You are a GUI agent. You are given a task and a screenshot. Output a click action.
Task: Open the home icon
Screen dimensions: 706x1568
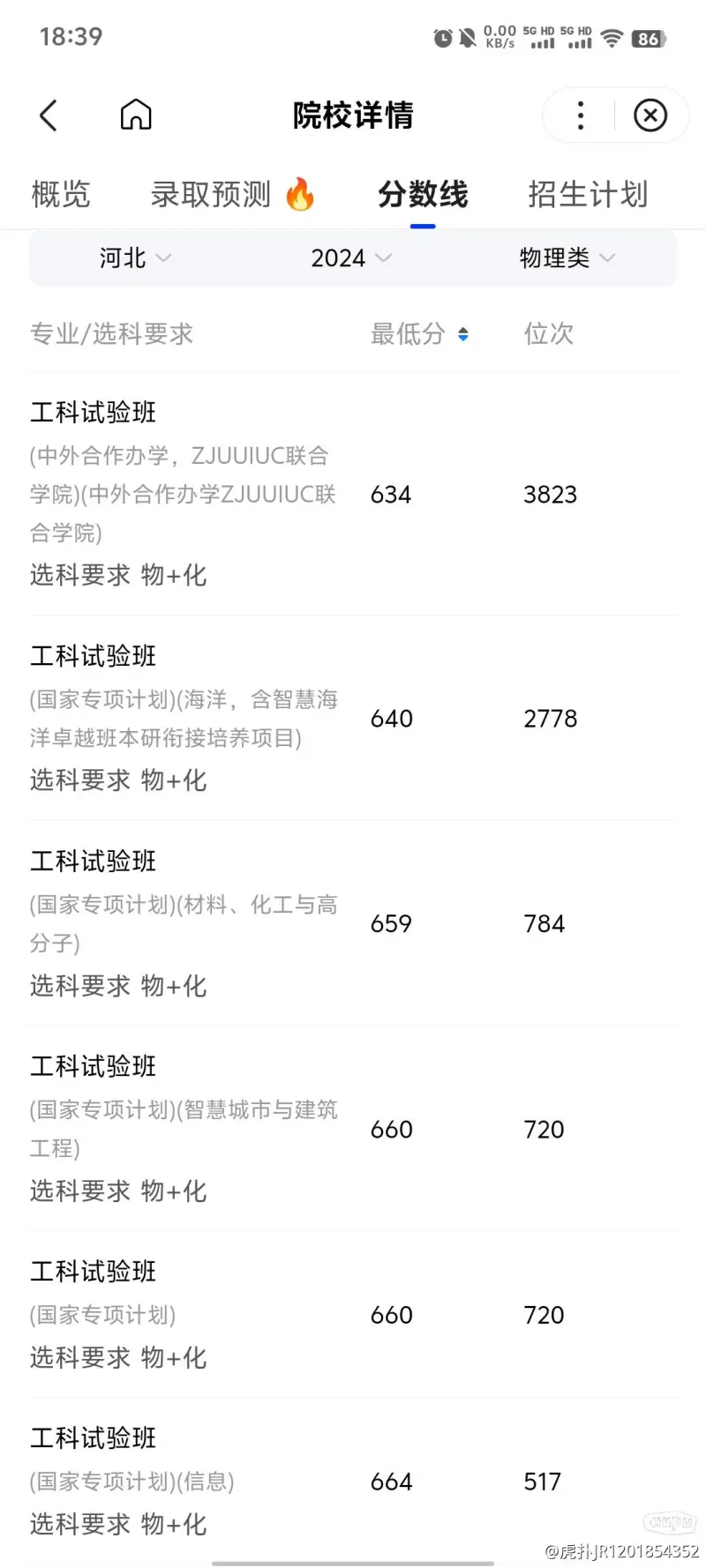click(x=136, y=115)
